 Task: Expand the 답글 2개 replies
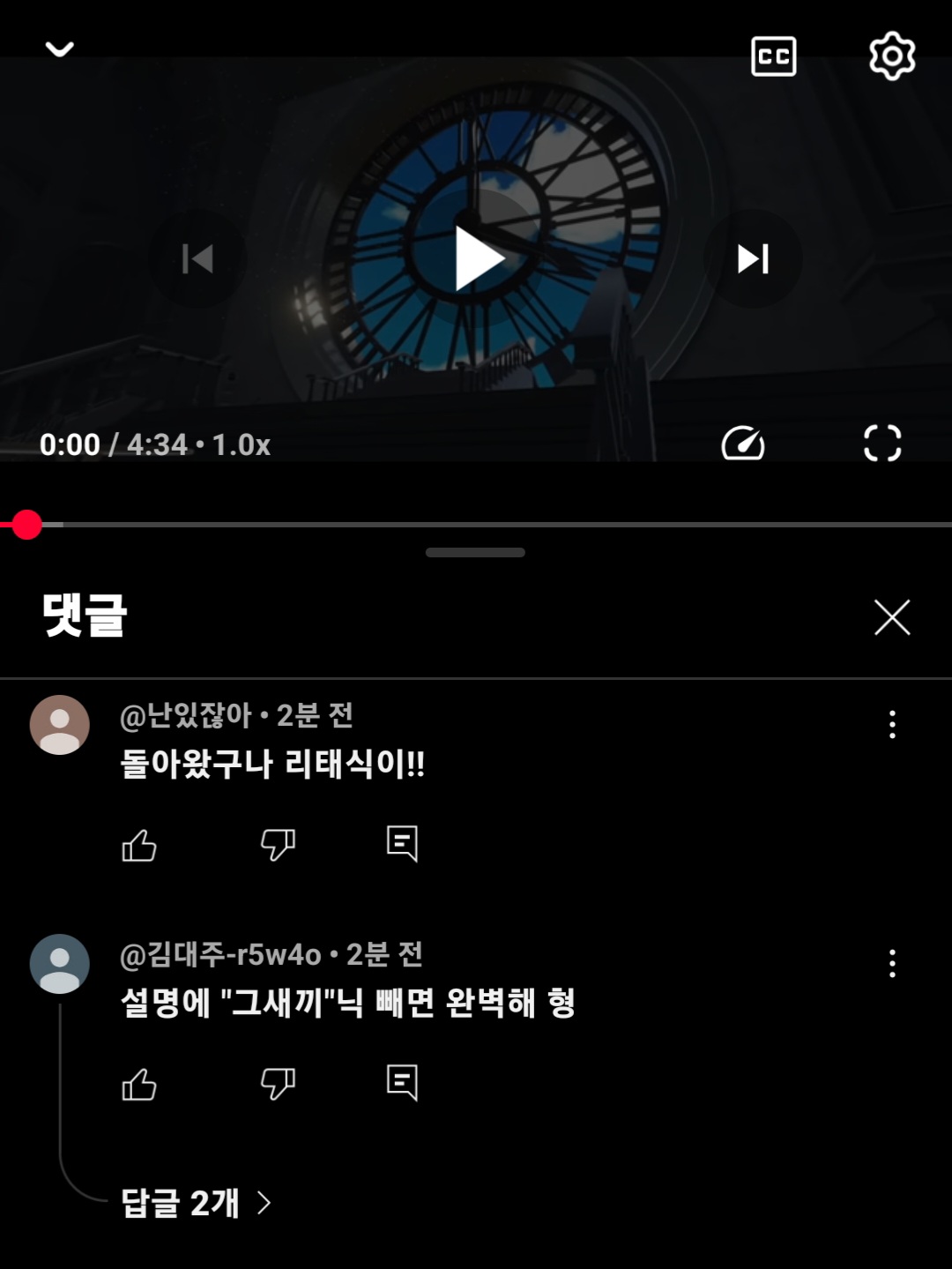(x=196, y=1203)
